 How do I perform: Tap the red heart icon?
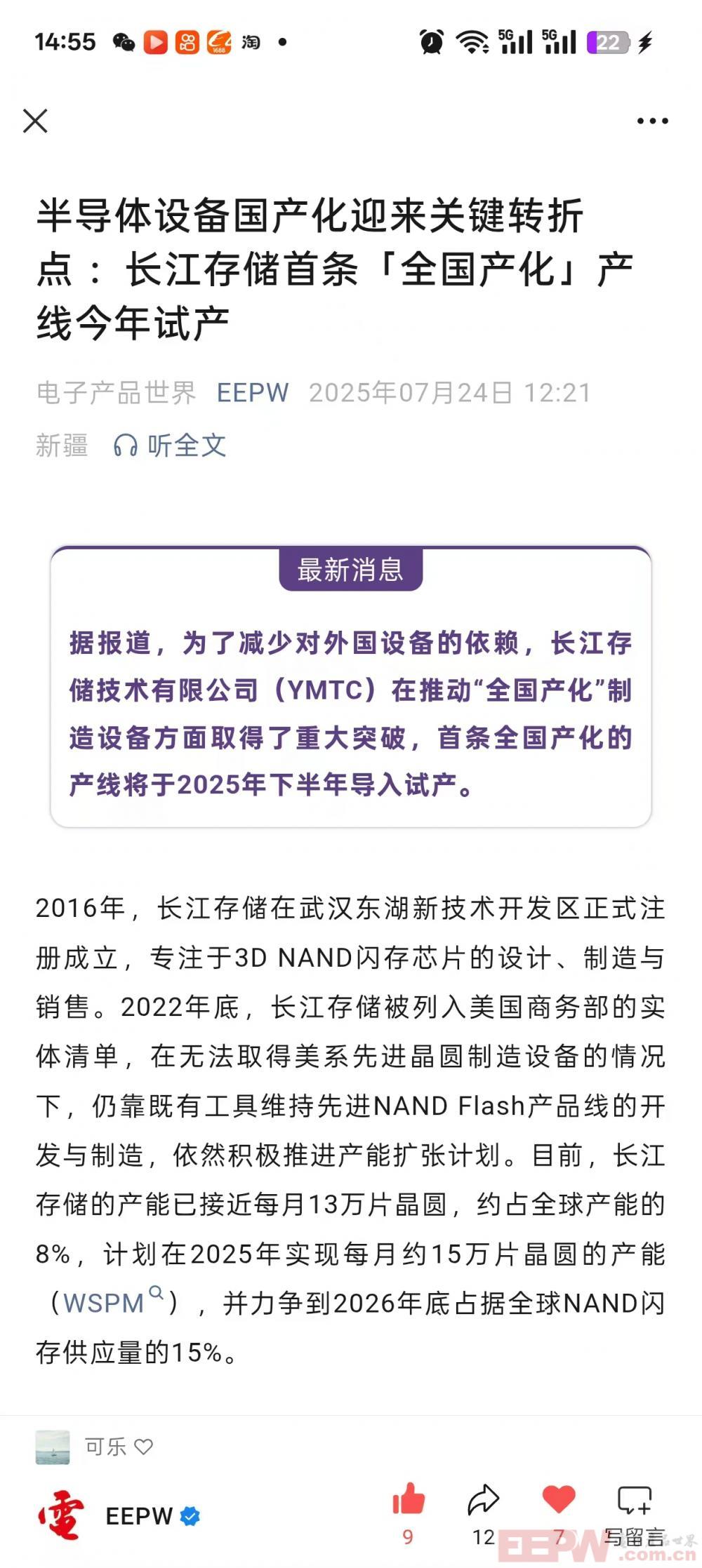click(559, 1501)
